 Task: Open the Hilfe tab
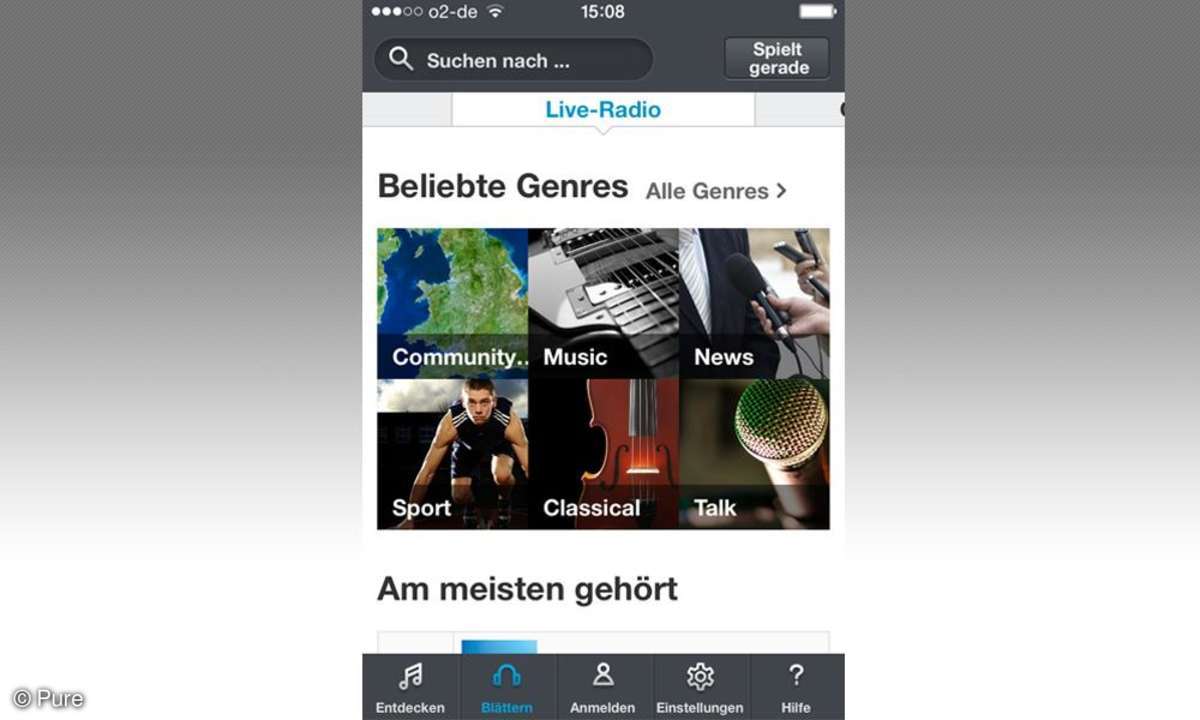(796, 688)
